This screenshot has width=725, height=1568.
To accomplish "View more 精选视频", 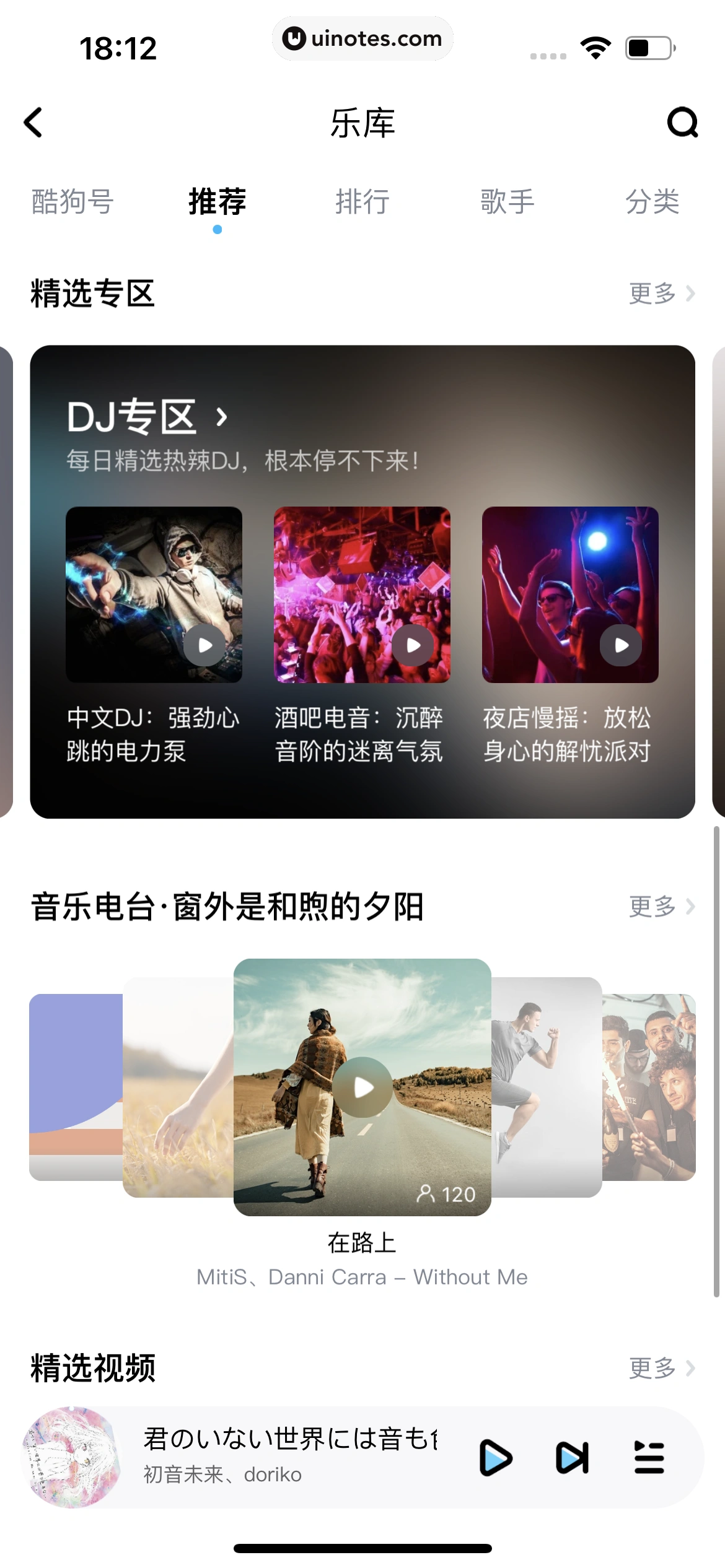I will pyautogui.click(x=661, y=1369).
